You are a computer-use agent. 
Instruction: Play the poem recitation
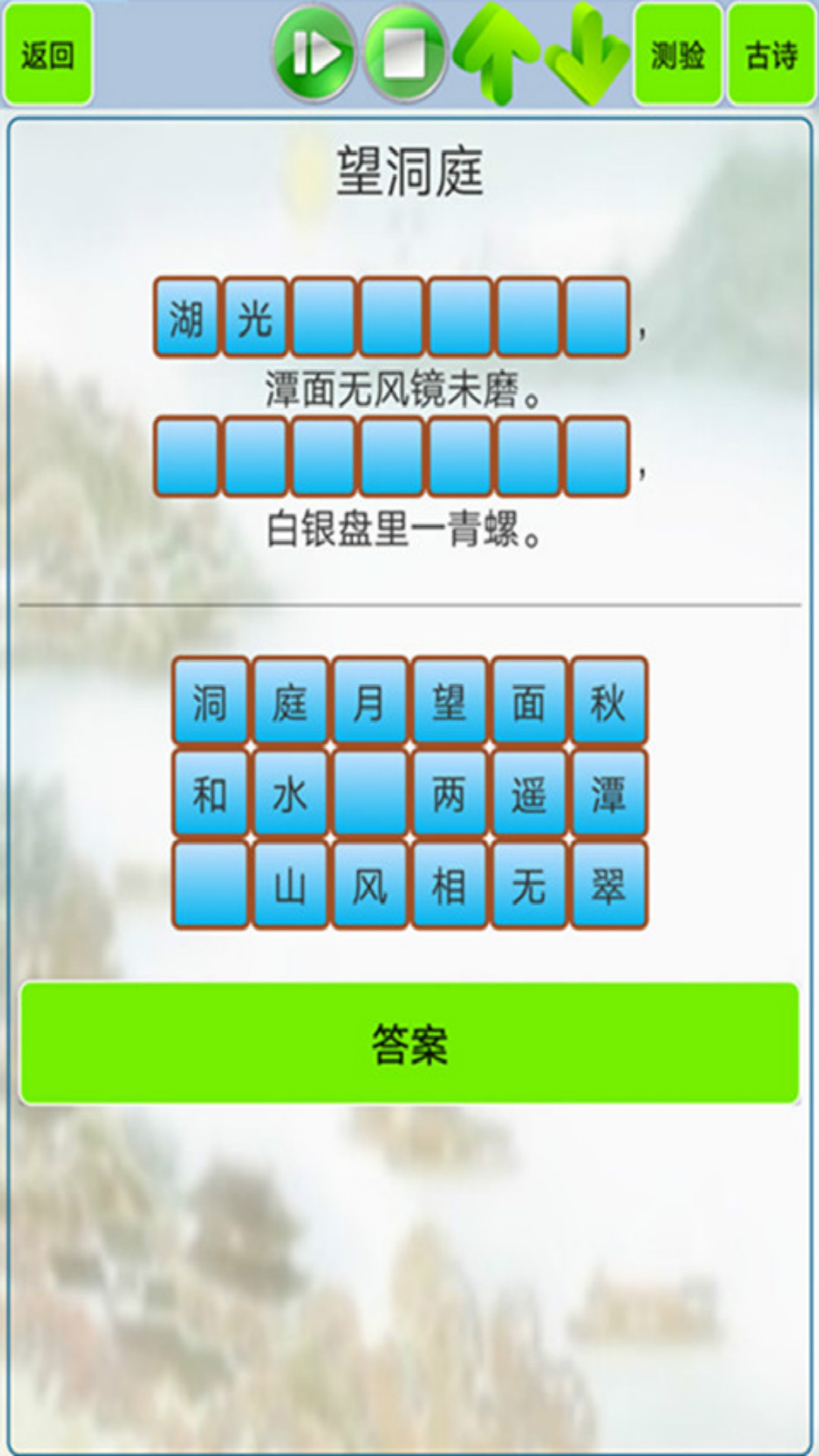coord(314,53)
